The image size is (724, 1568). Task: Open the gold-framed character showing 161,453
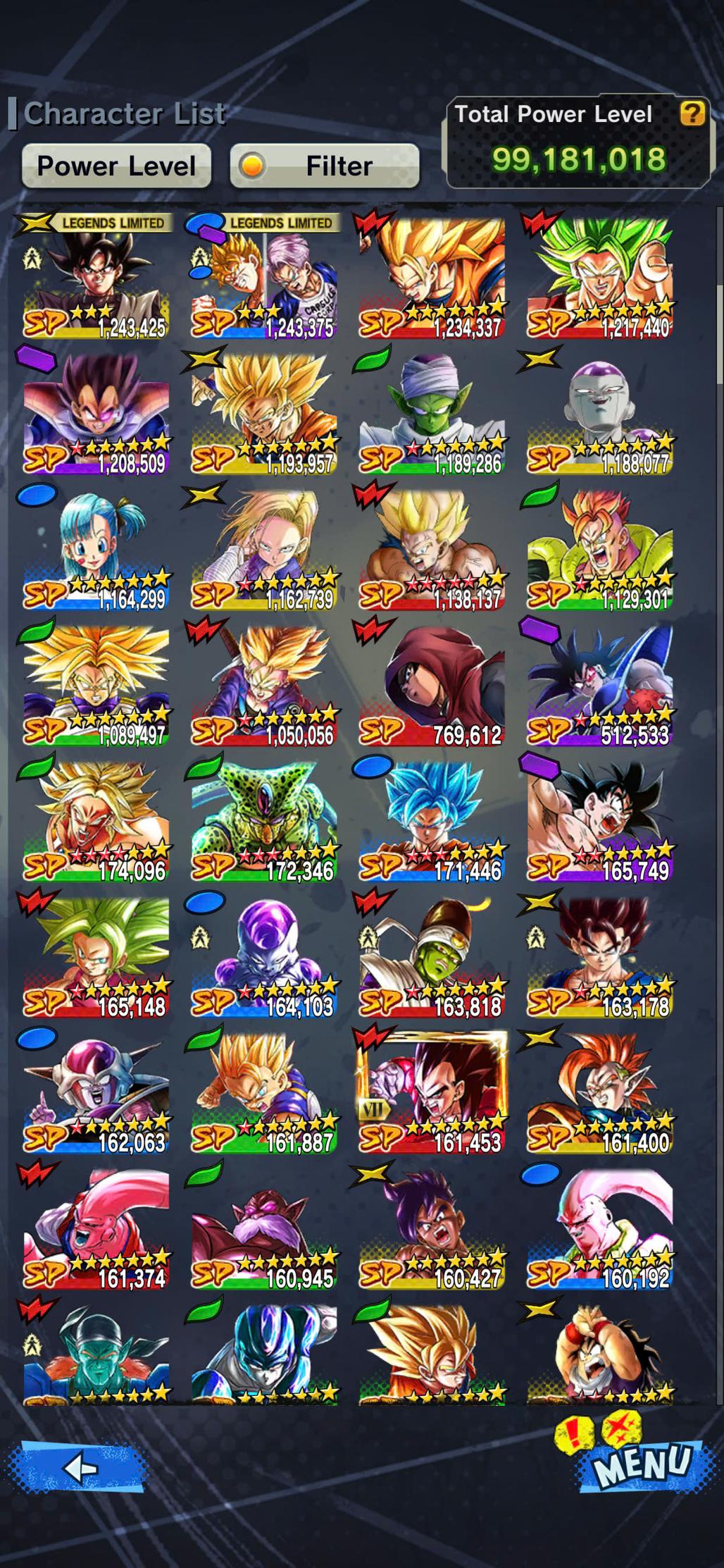coord(432,1094)
